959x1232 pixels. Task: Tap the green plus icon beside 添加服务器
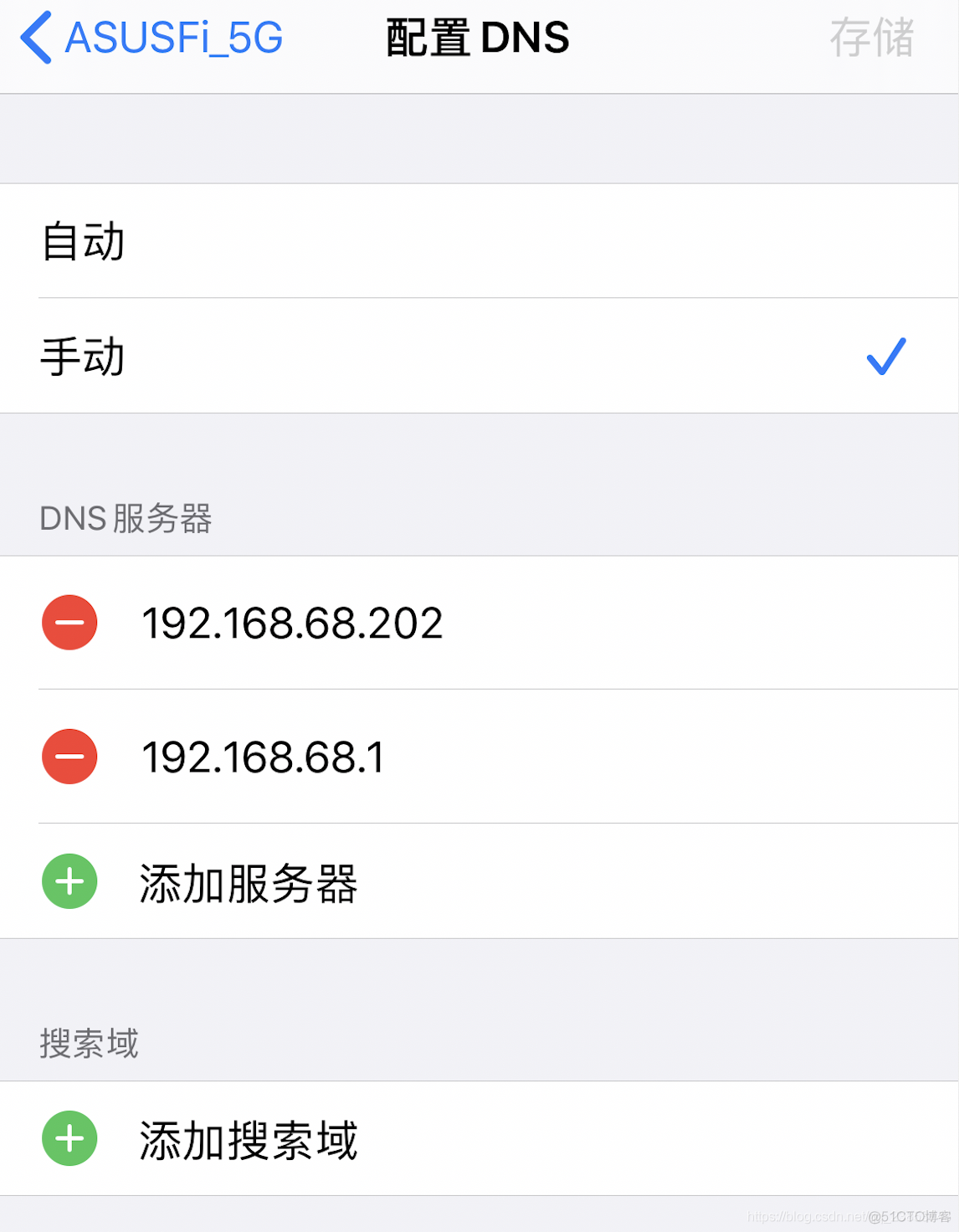69,881
